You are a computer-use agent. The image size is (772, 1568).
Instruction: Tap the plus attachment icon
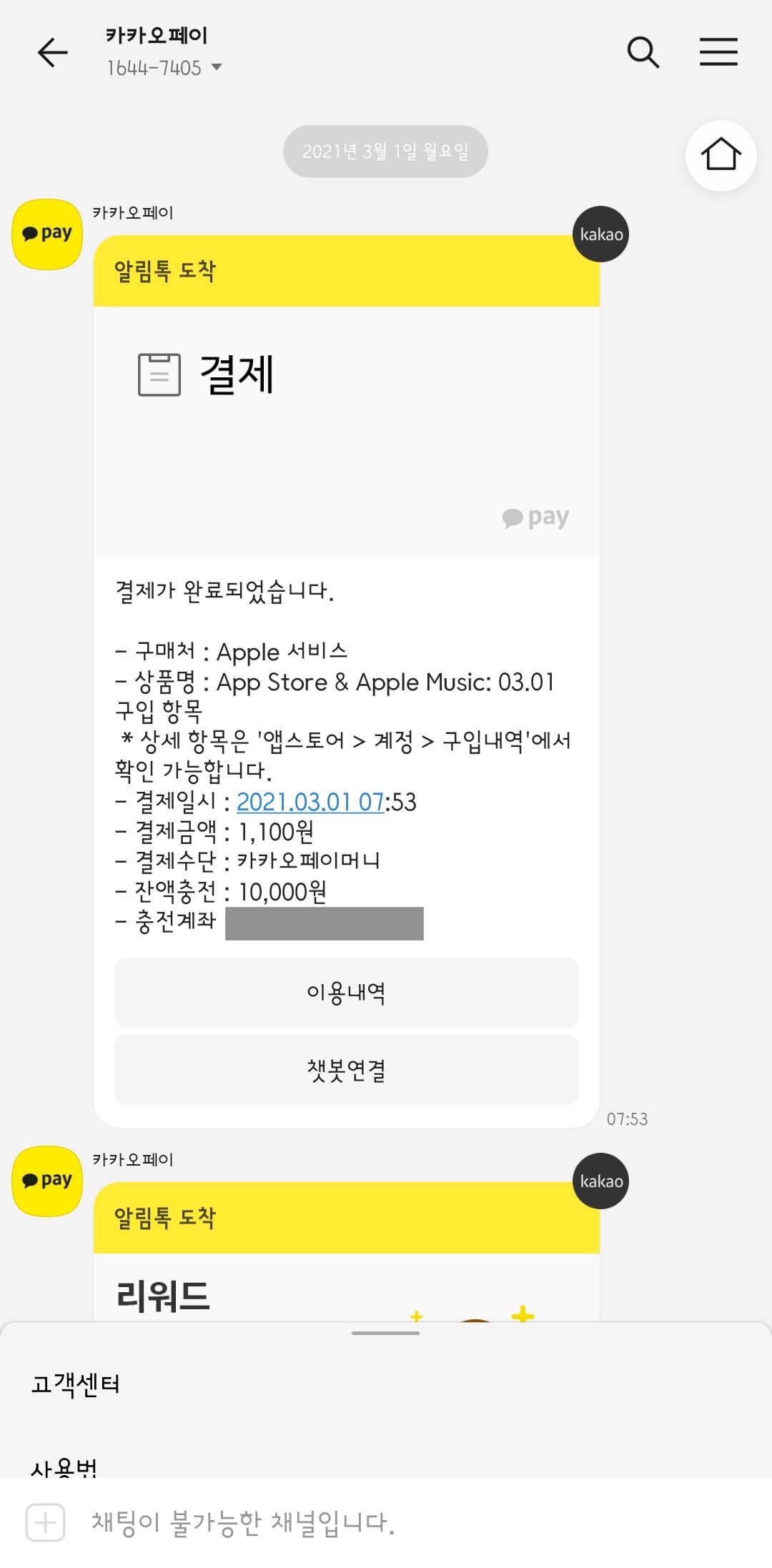coord(45,1522)
